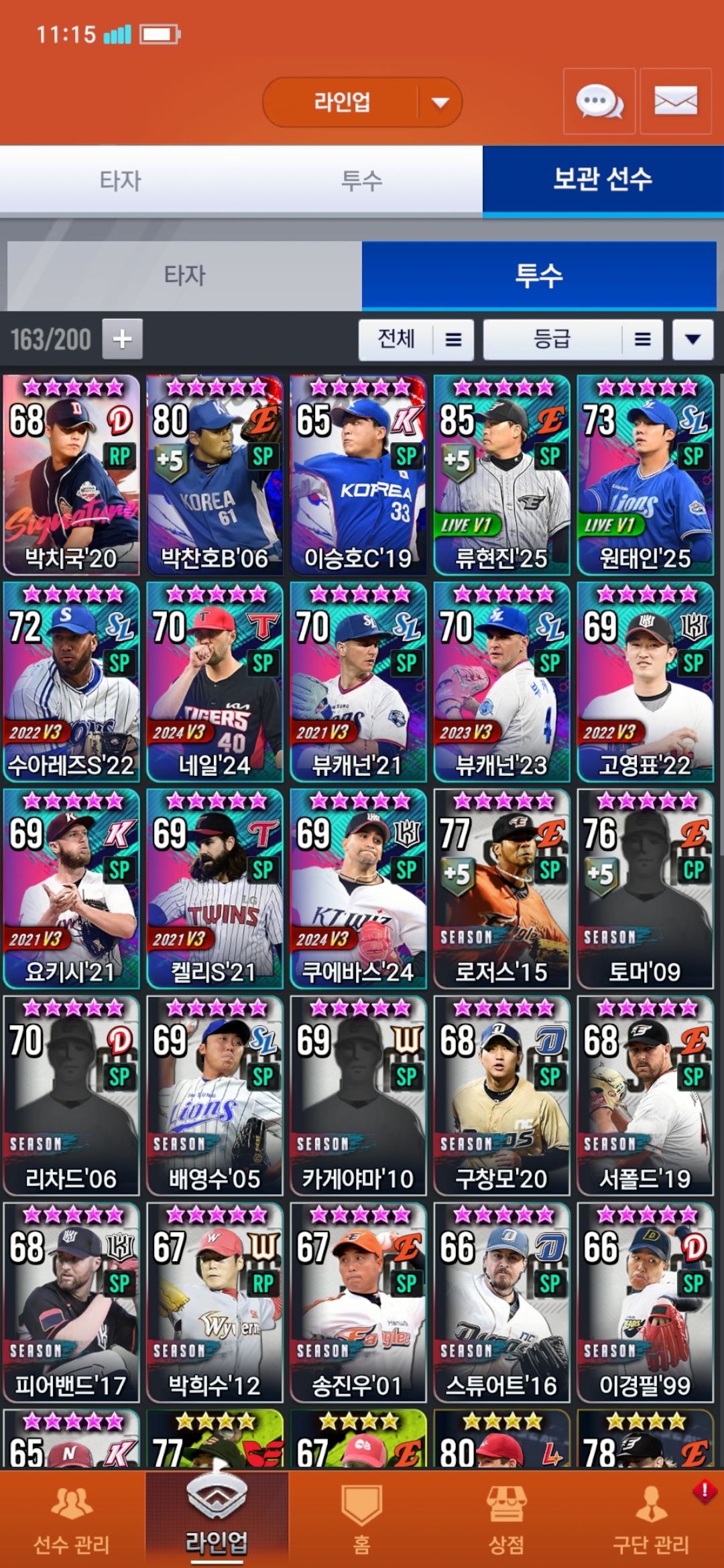Open the 등급 sort dropdown
This screenshot has width=724, height=1568.
(573, 340)
